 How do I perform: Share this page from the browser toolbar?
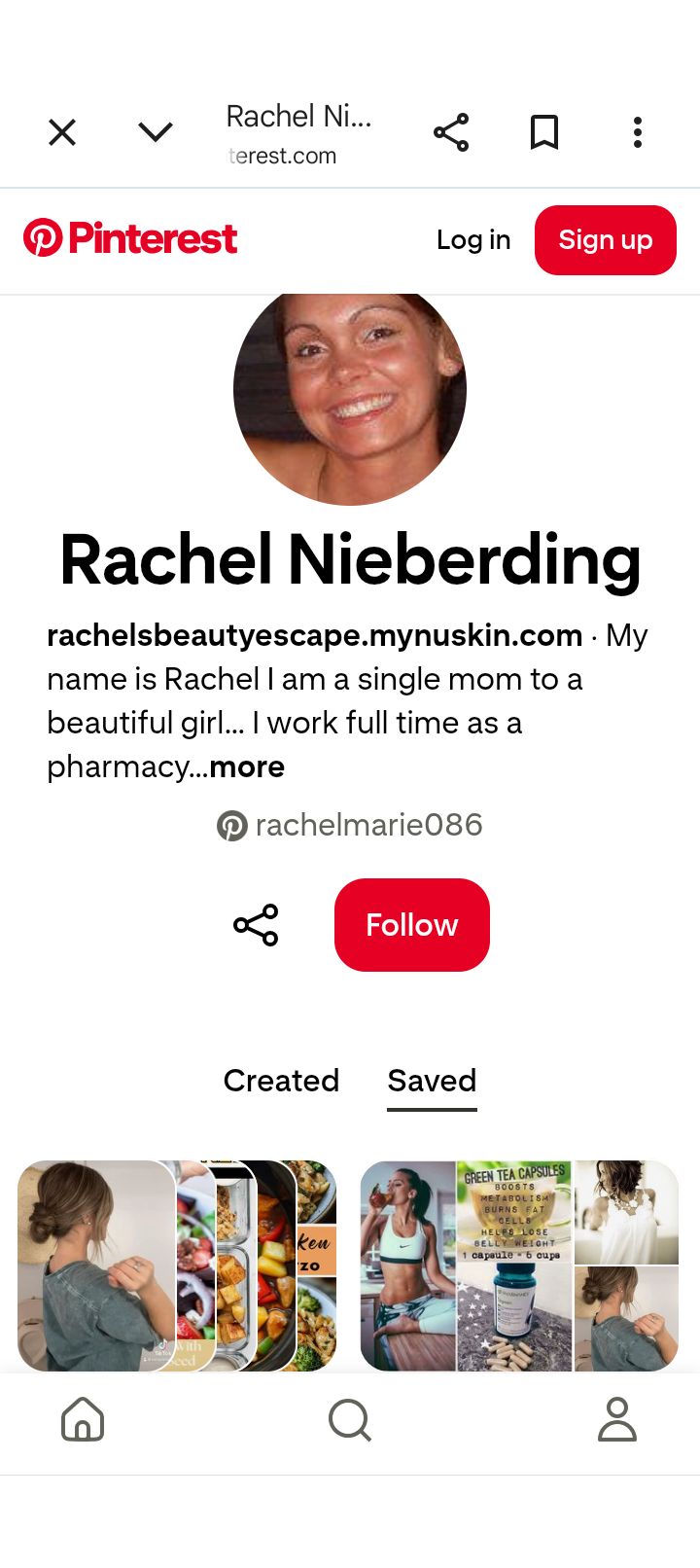451,132
